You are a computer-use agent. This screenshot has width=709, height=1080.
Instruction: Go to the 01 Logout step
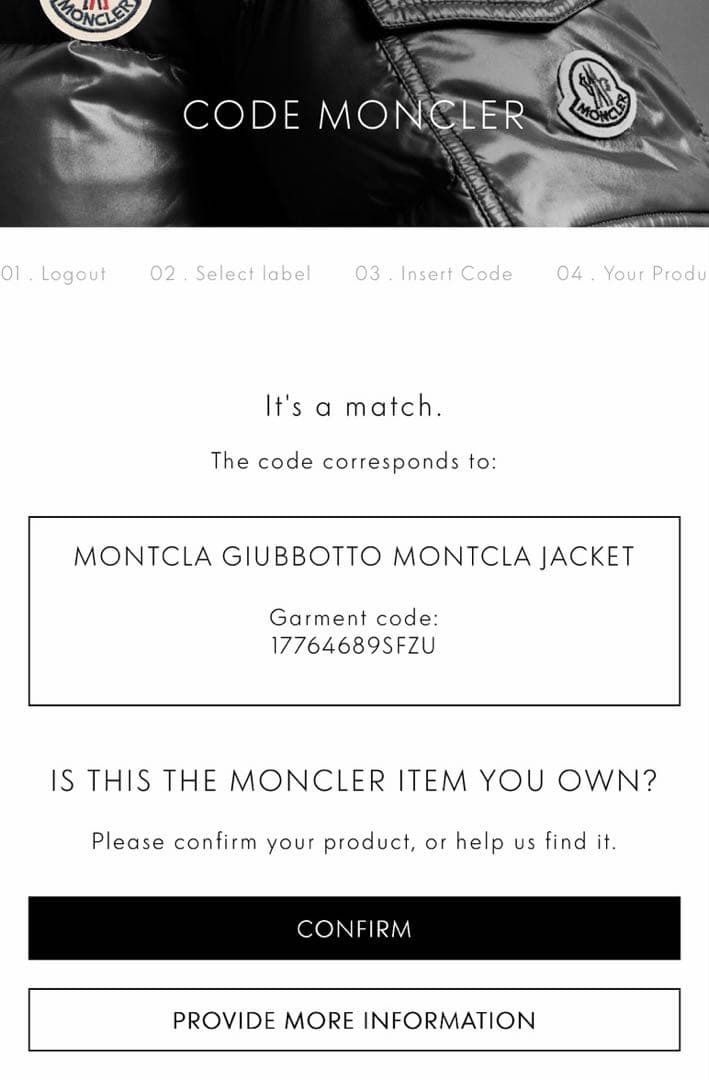point(53,274)
